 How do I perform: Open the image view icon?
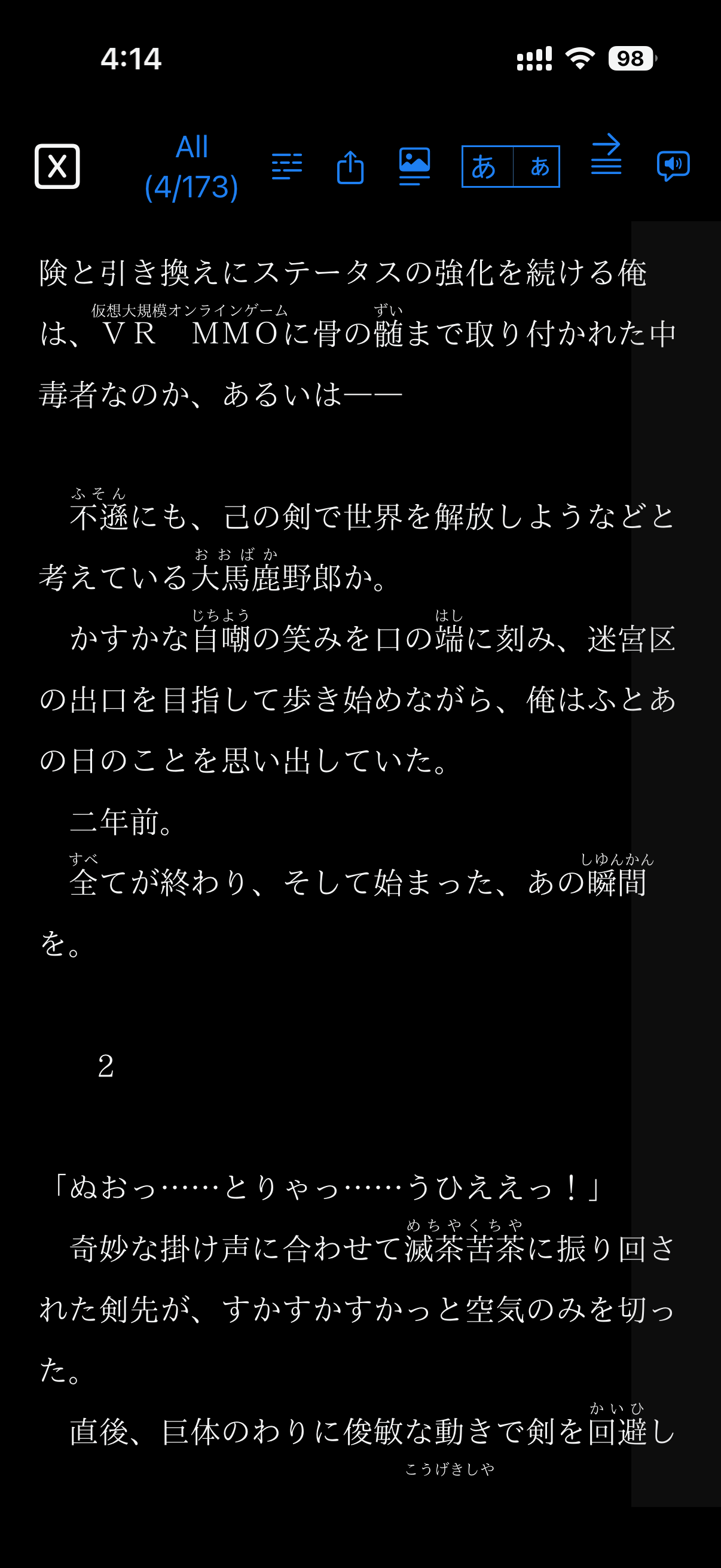pyautogui.click(x=414, y=166)
